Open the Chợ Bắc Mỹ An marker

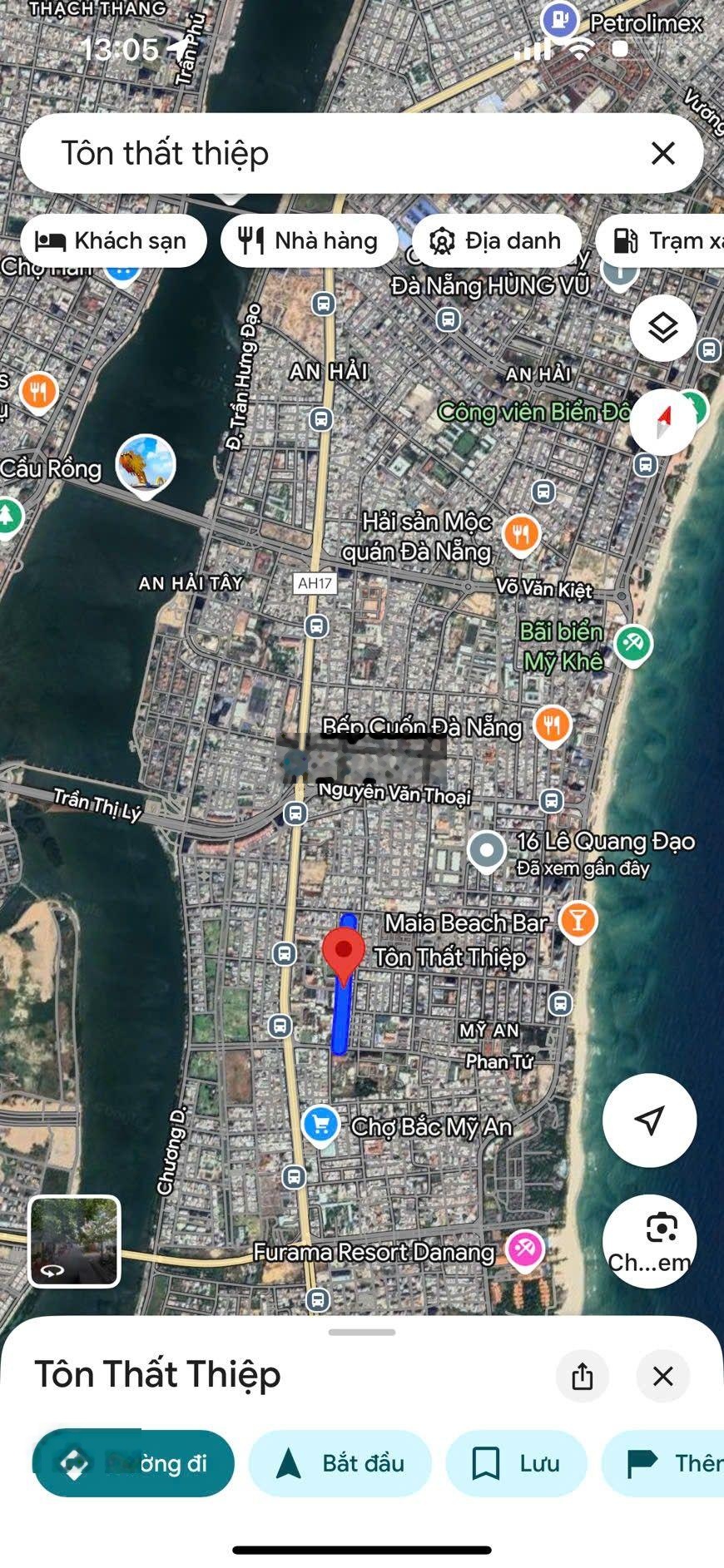320,1125
